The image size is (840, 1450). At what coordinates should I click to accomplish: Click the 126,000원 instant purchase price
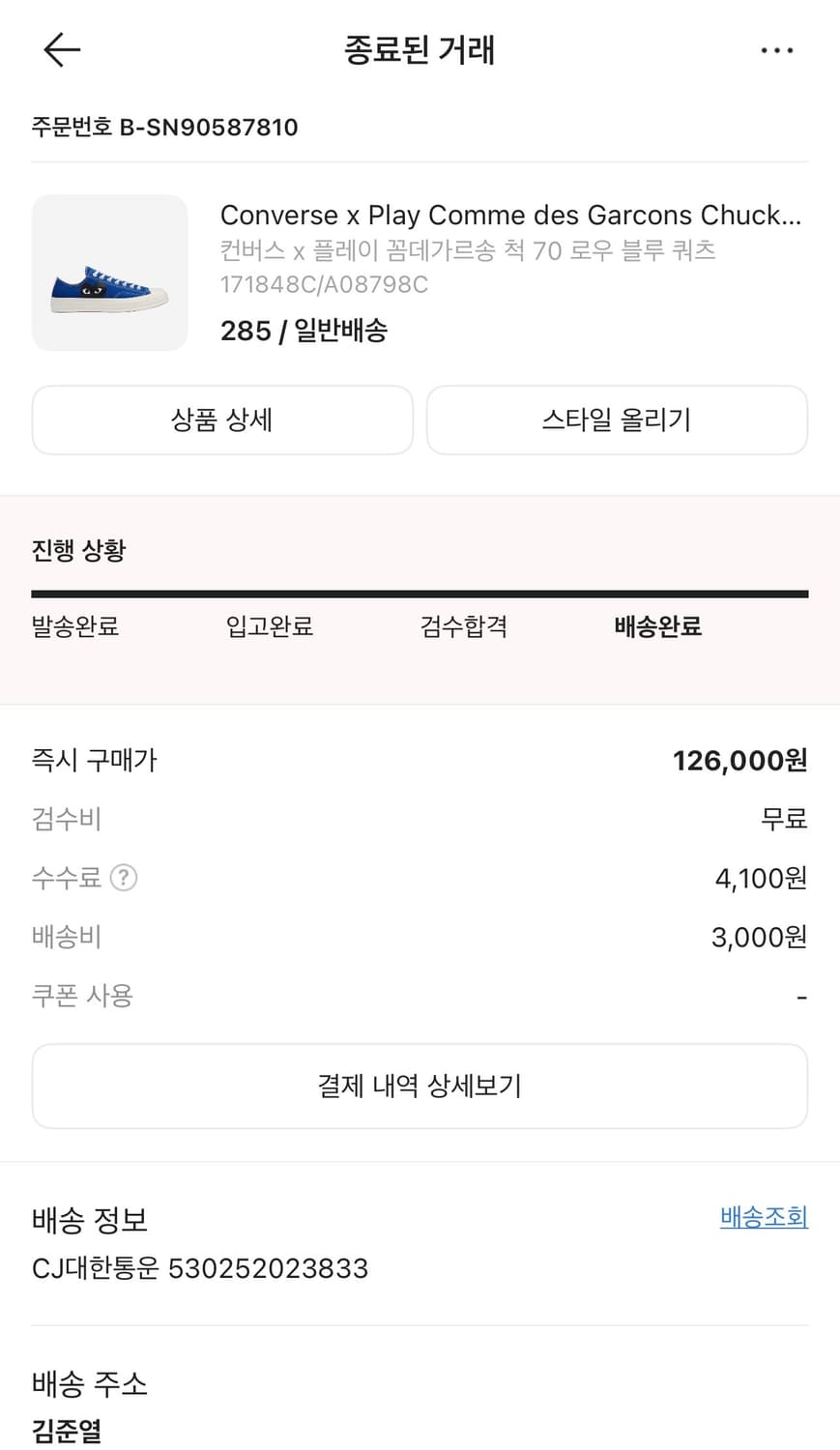coord(739,760)
